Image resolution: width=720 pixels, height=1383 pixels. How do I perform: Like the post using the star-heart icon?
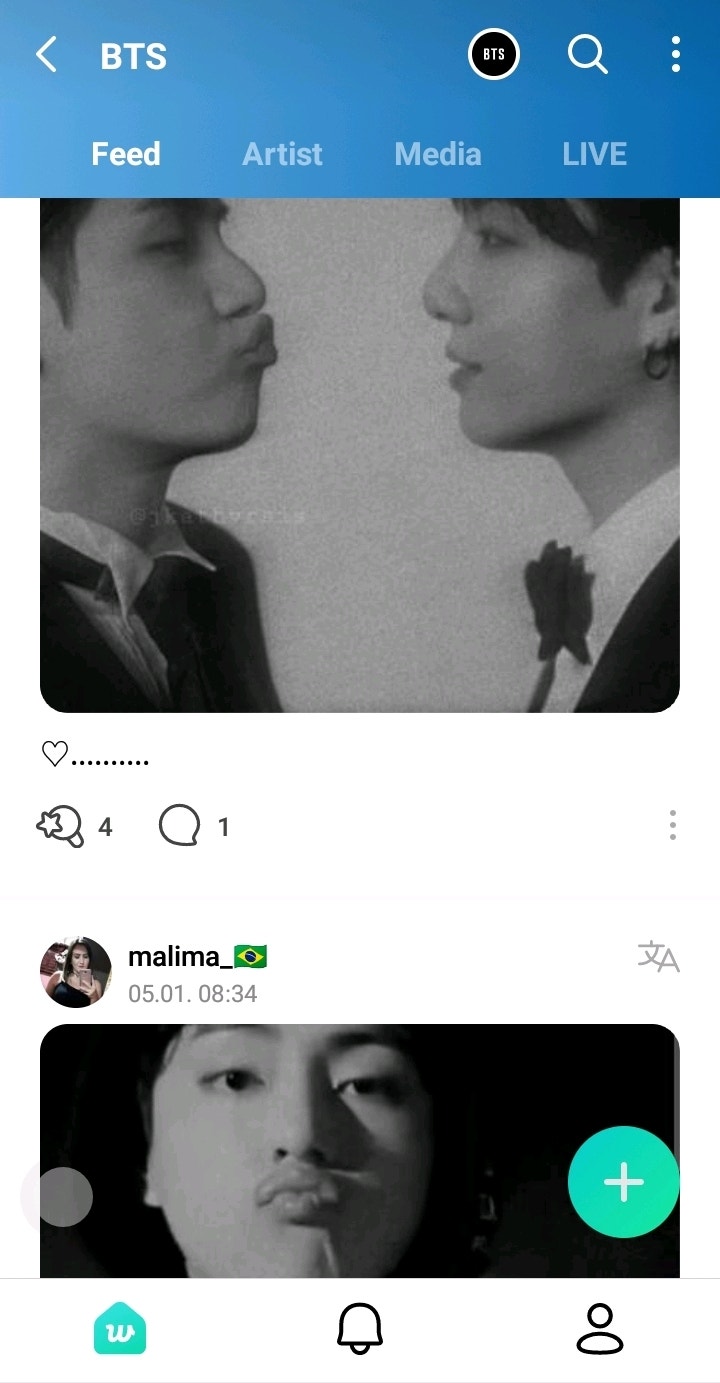pos(62,826)
